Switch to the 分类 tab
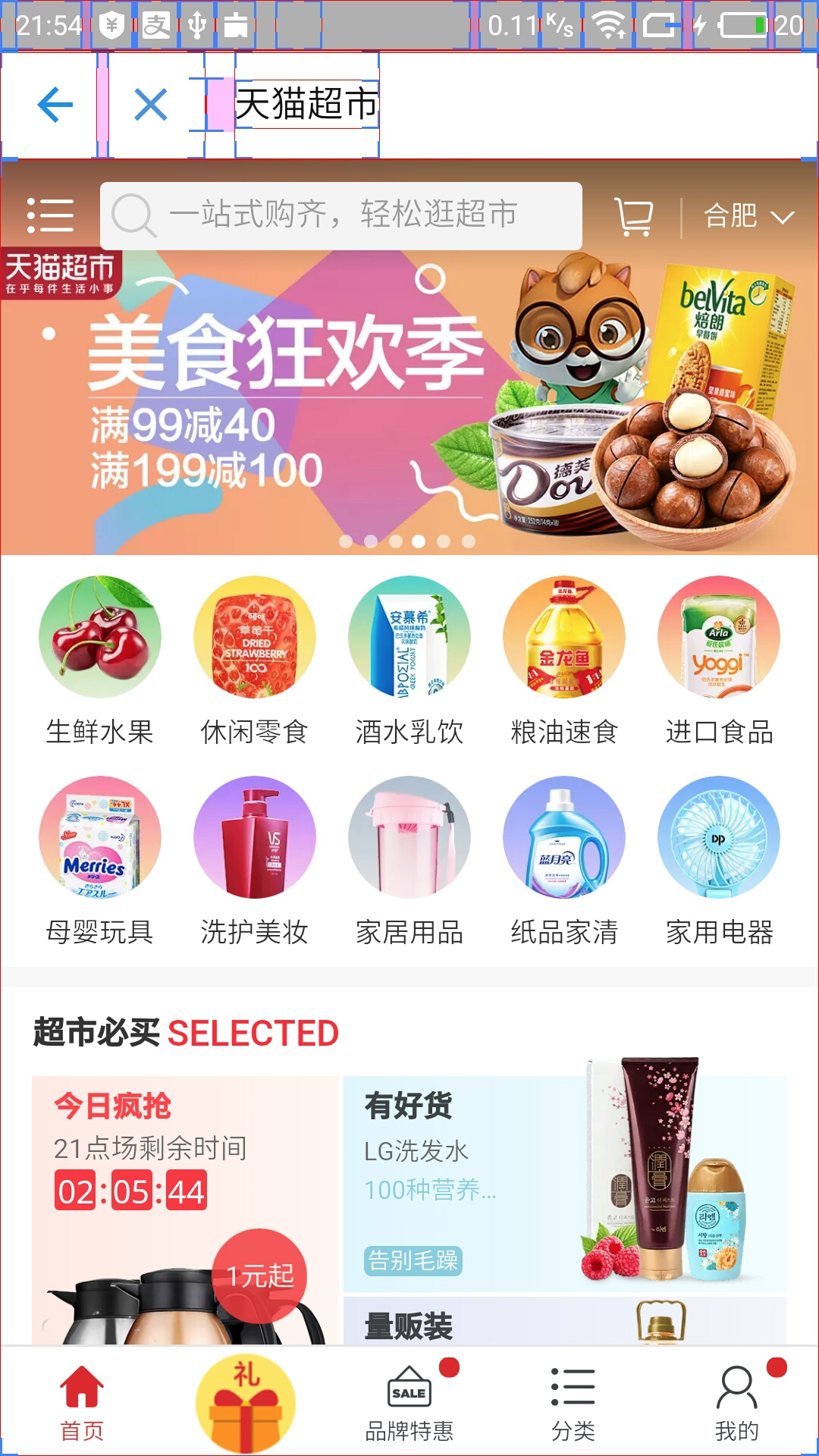819x1456 pixels. pos(573,1403)
